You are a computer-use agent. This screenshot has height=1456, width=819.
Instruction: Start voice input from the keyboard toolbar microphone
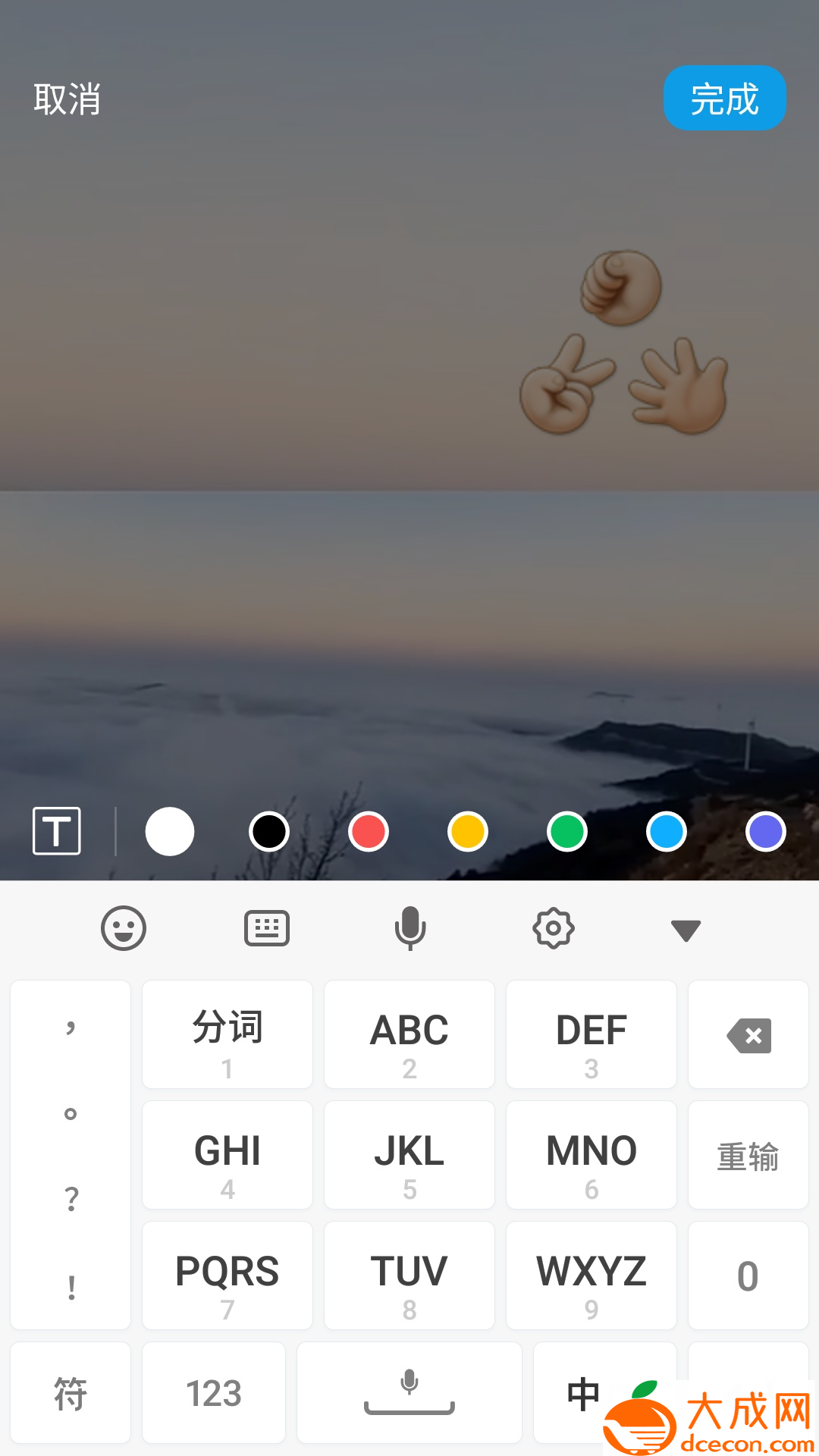410,928
